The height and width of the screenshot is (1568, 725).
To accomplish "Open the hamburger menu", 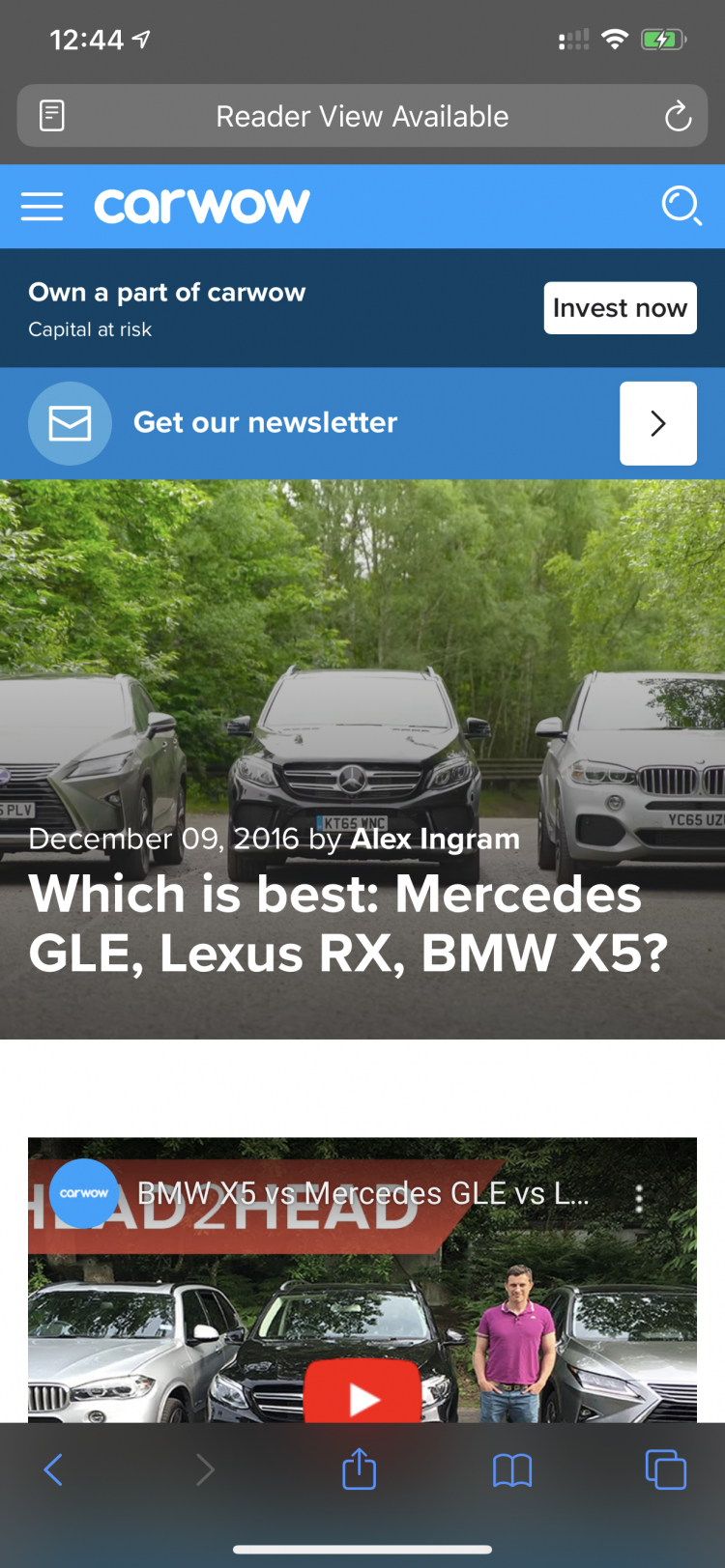I will pos(42,206).
